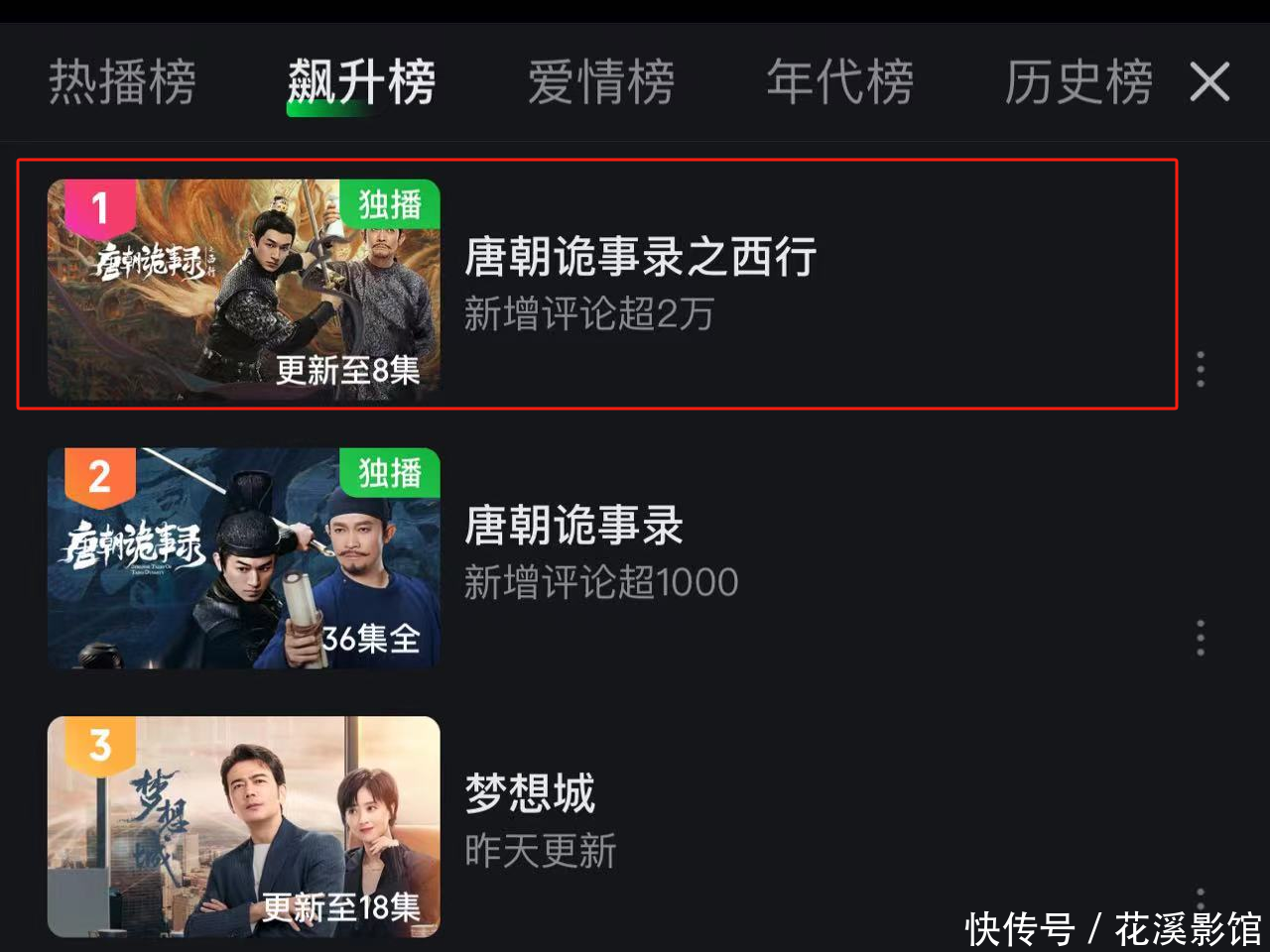Screen dimensions: 1270x952
Task: Open more options for 唐朝诡事录之西行
Action: point(1201,369)
